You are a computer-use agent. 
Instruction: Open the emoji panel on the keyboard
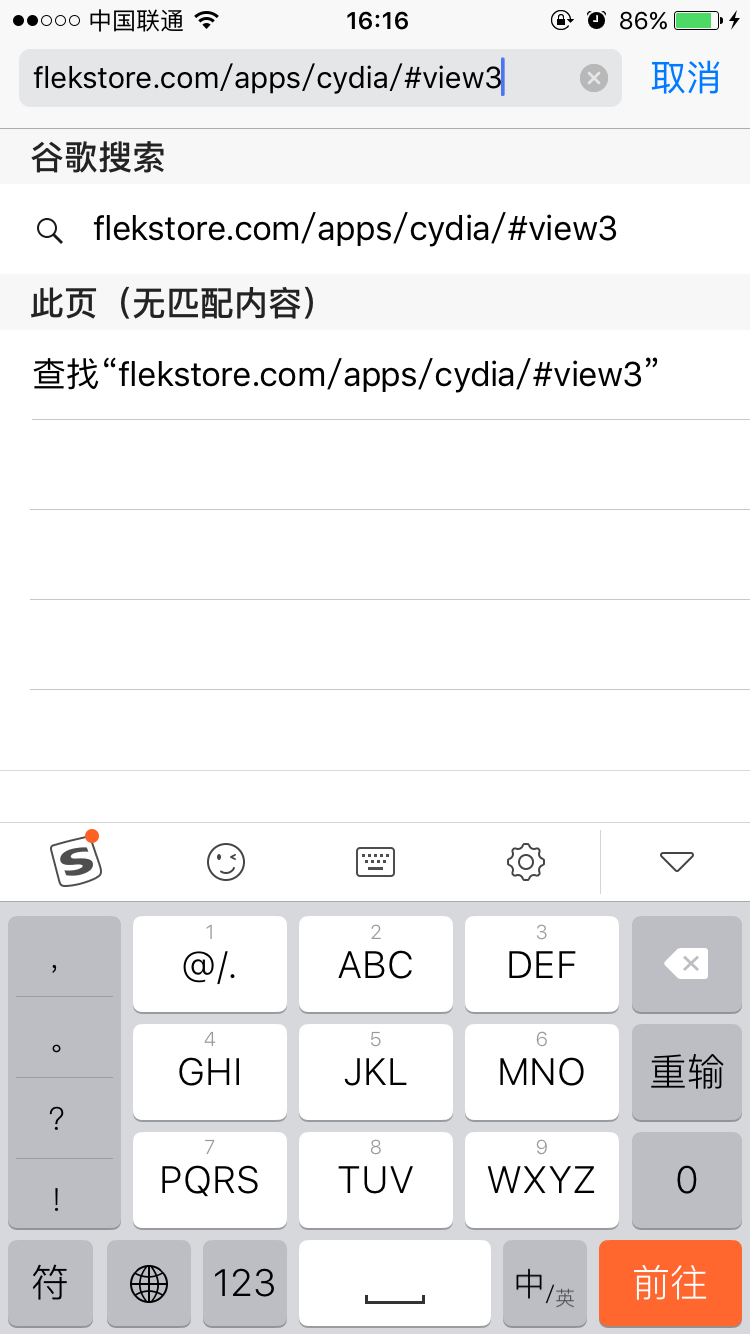coord(226,861)
